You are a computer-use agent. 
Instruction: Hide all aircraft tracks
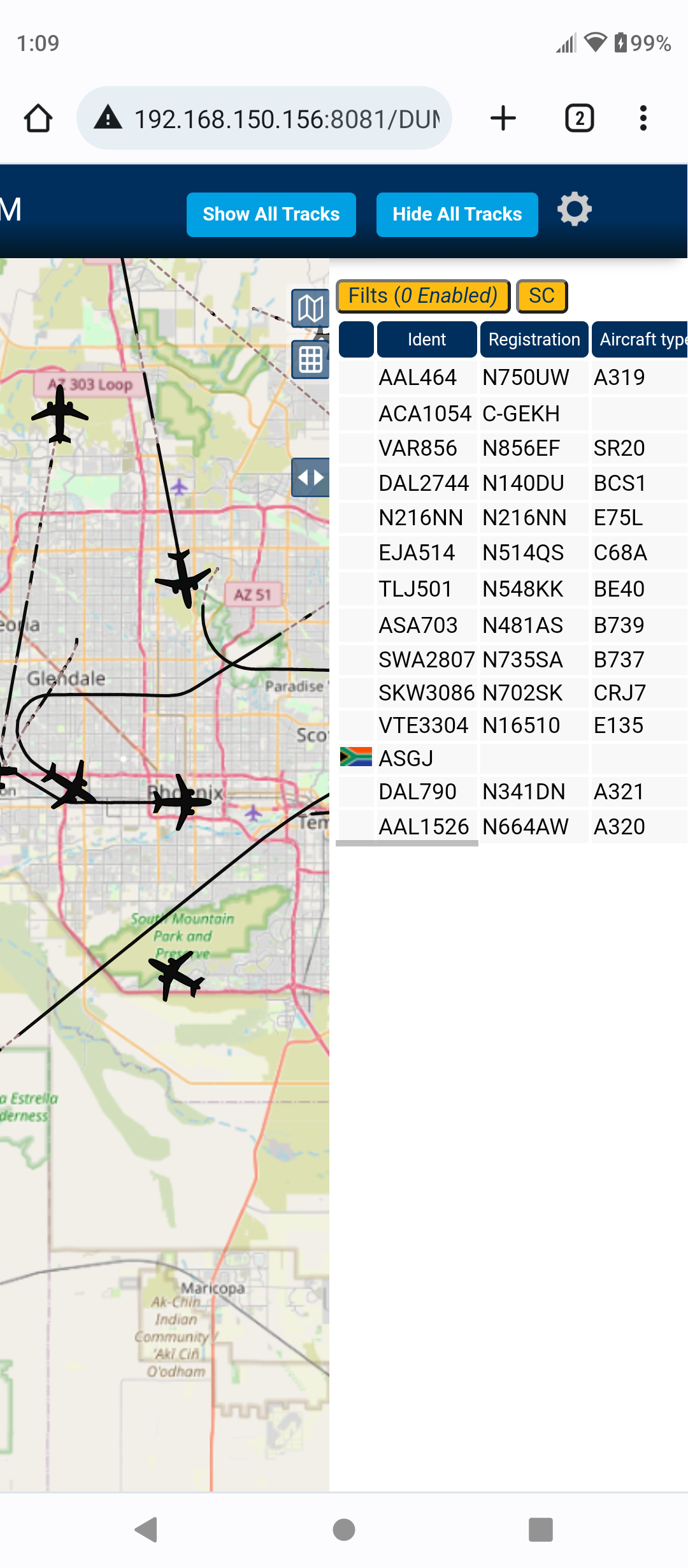pyautogui.click(x=457, y=214)
